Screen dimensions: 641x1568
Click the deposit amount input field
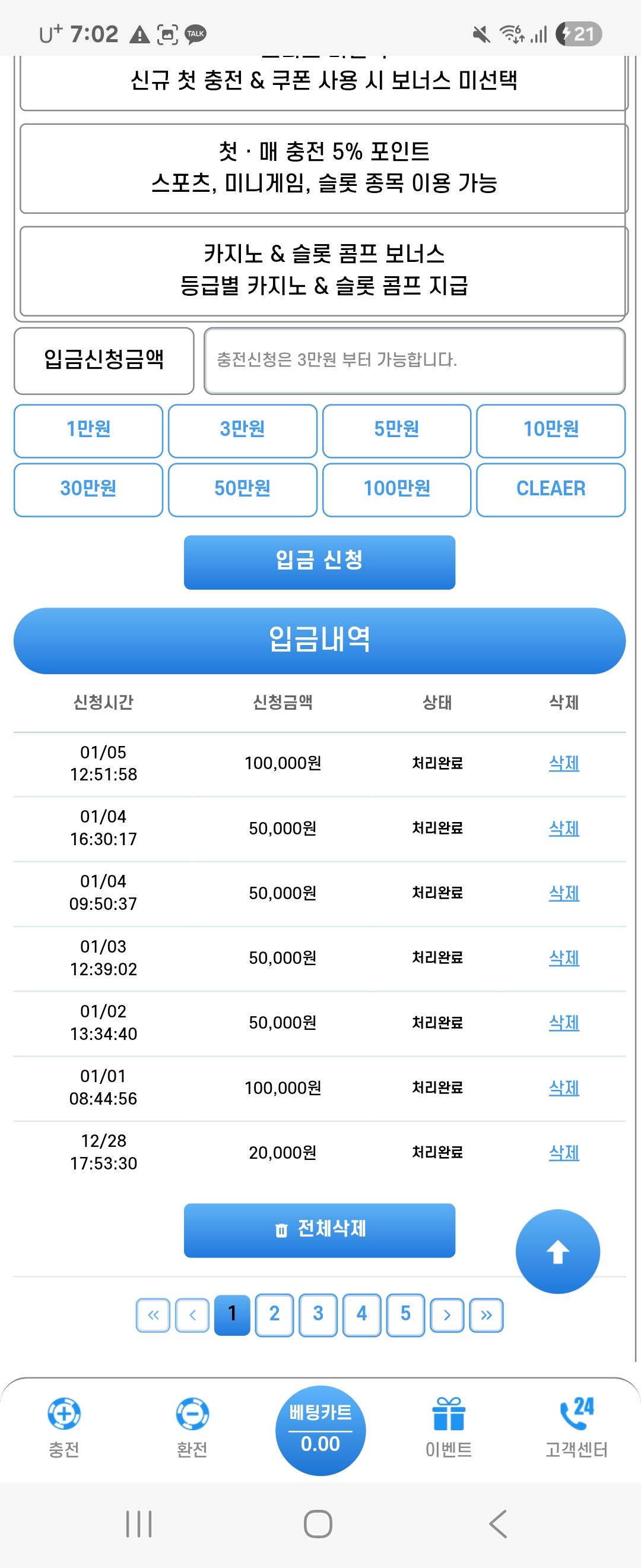click(x=415, y=361)
